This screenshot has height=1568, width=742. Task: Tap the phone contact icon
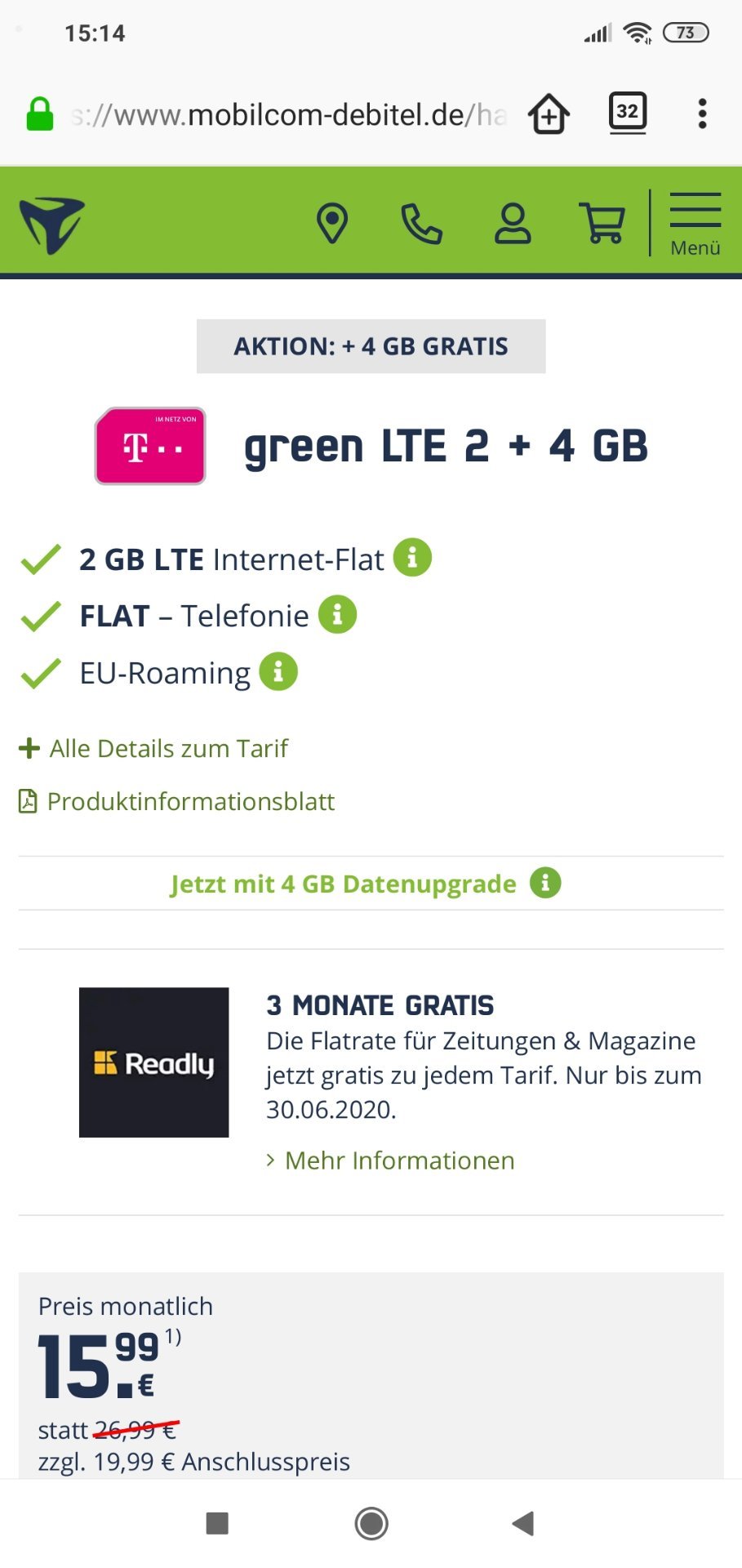click(421, 224)
